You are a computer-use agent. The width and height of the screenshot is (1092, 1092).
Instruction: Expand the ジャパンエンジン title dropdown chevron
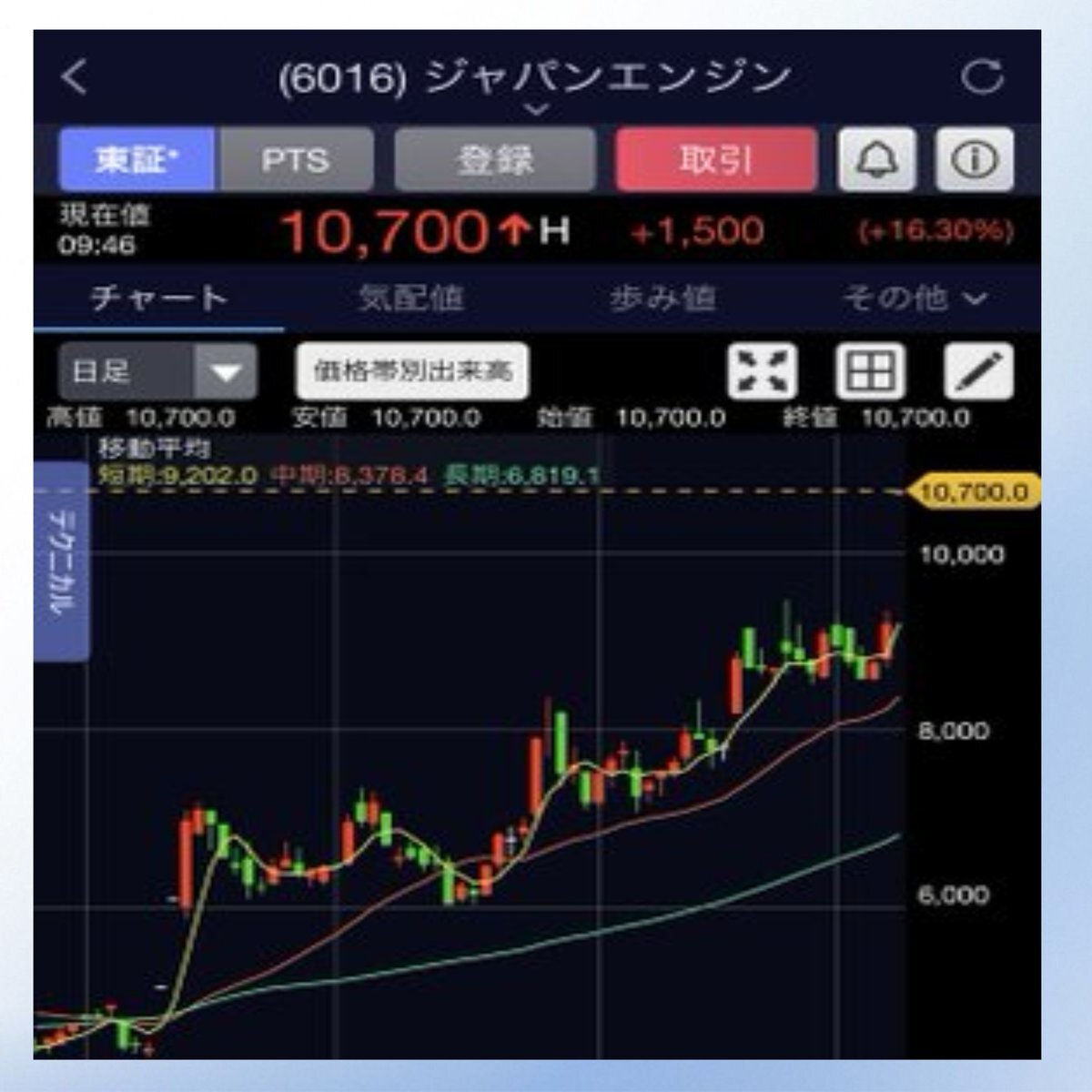pyautogui.click(x=537, y=110)
